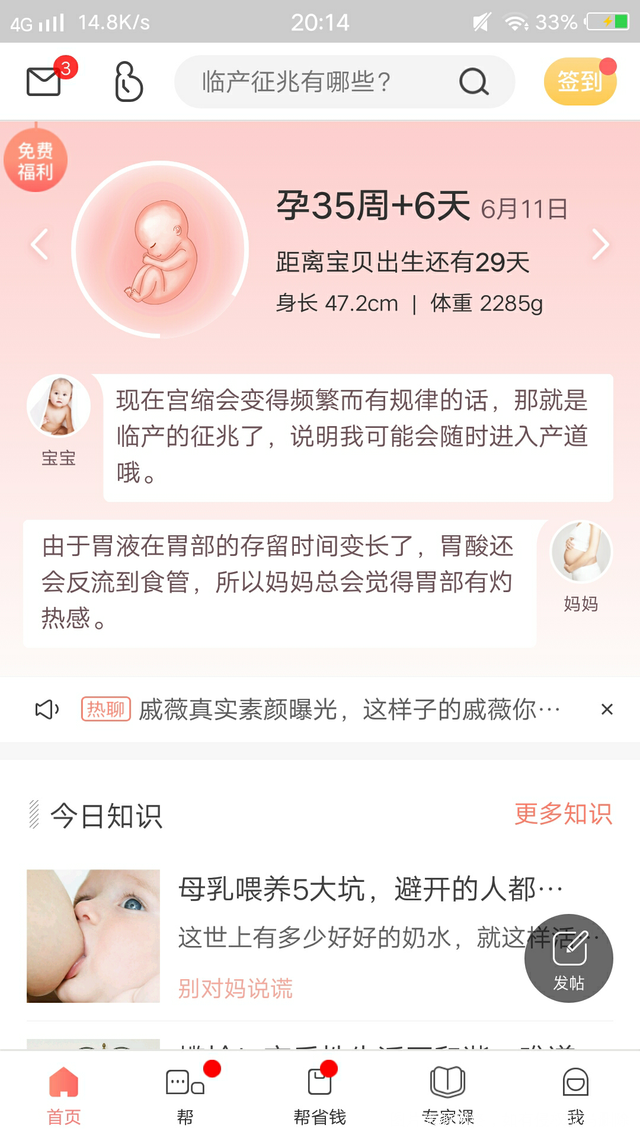Open the fetal movement counter icon
The image size is (640, 1138).
(x=127, y=82)
